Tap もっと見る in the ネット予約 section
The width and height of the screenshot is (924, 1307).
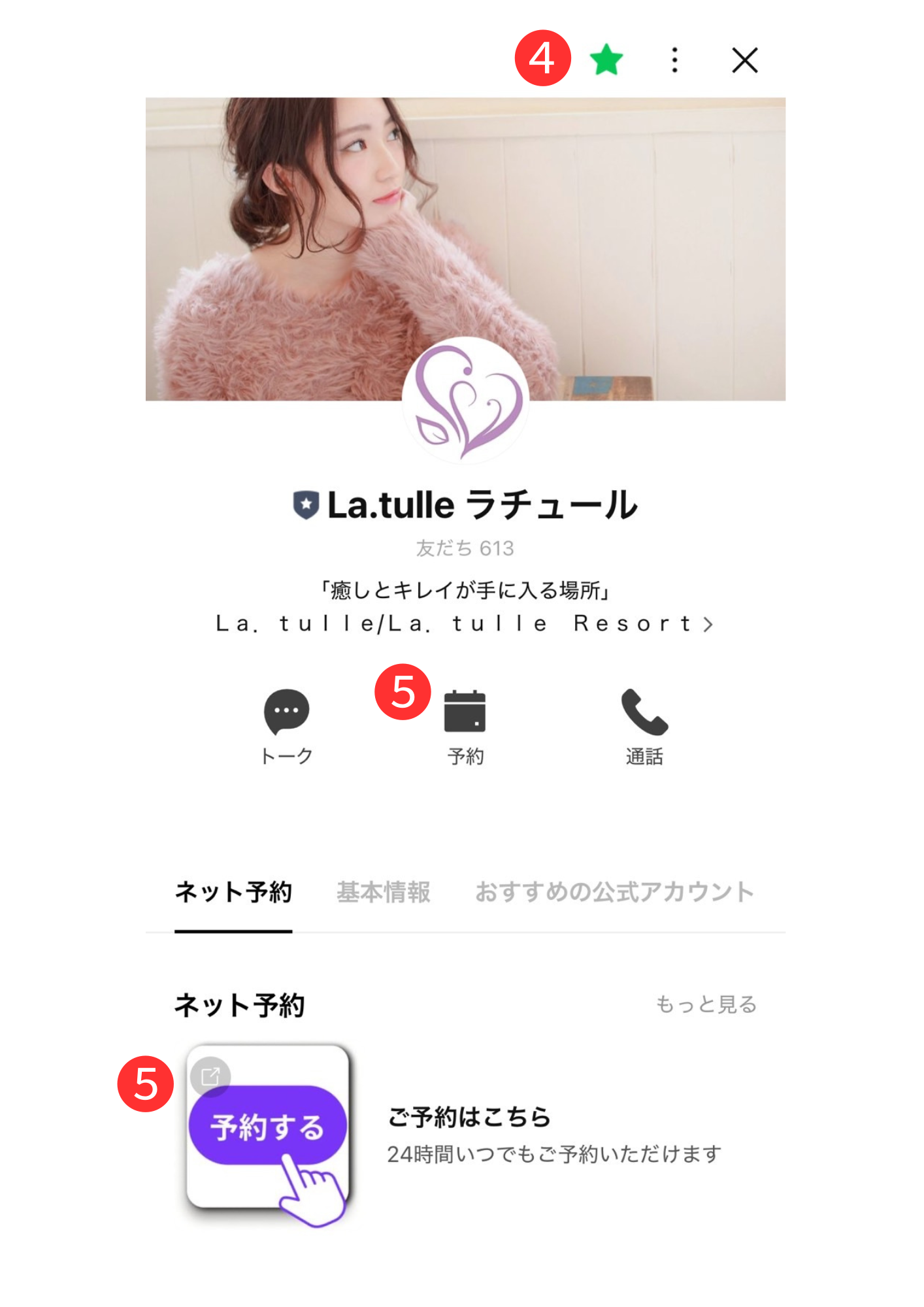[706, 1004]
